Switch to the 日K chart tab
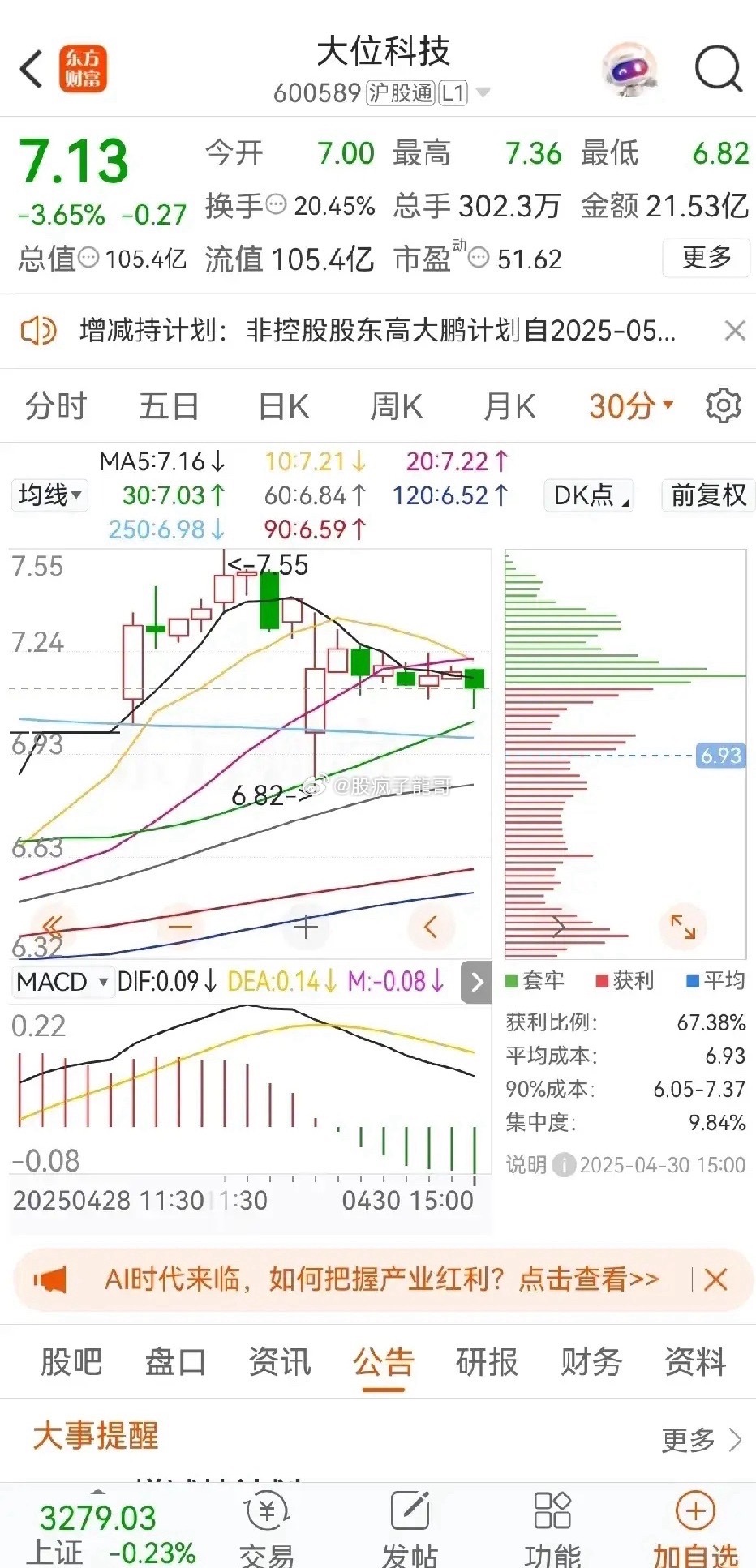The image size is (756, 1568). tap(281, 405)
